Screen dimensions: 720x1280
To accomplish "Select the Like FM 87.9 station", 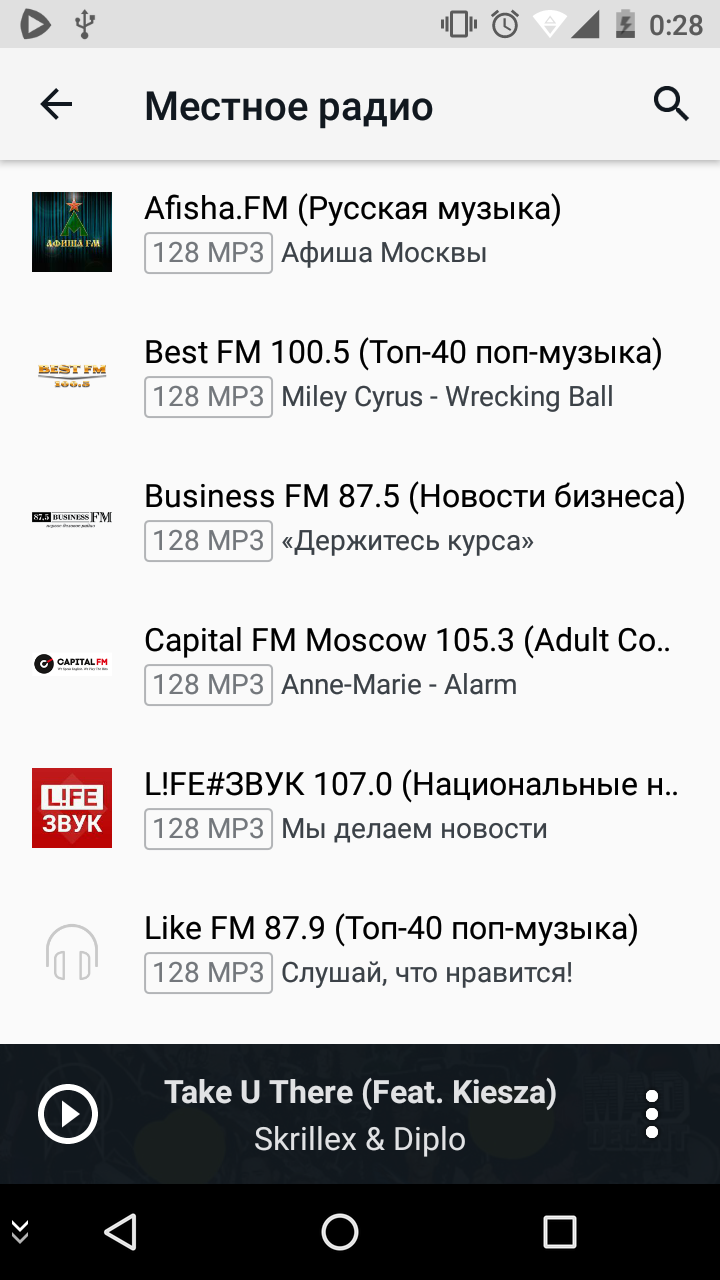I will (360, 952).
